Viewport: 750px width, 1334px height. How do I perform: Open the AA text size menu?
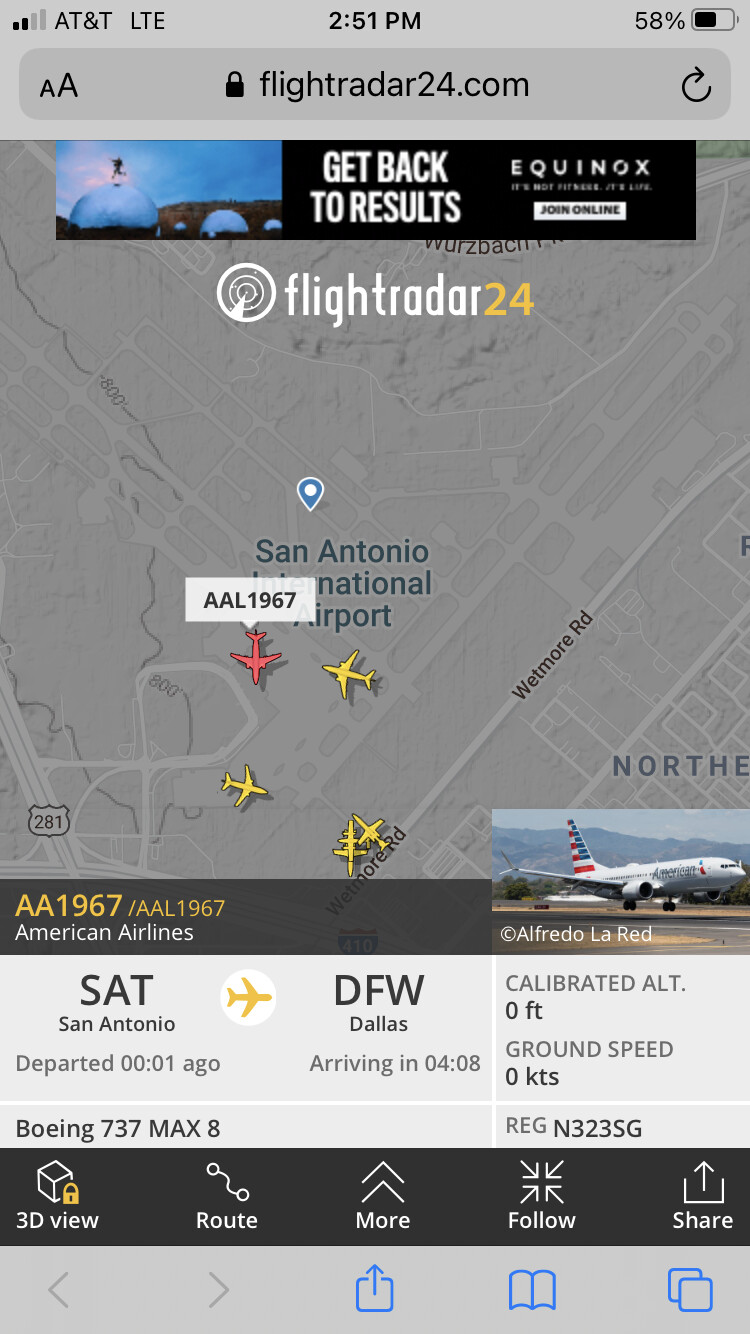coord(59,86)
